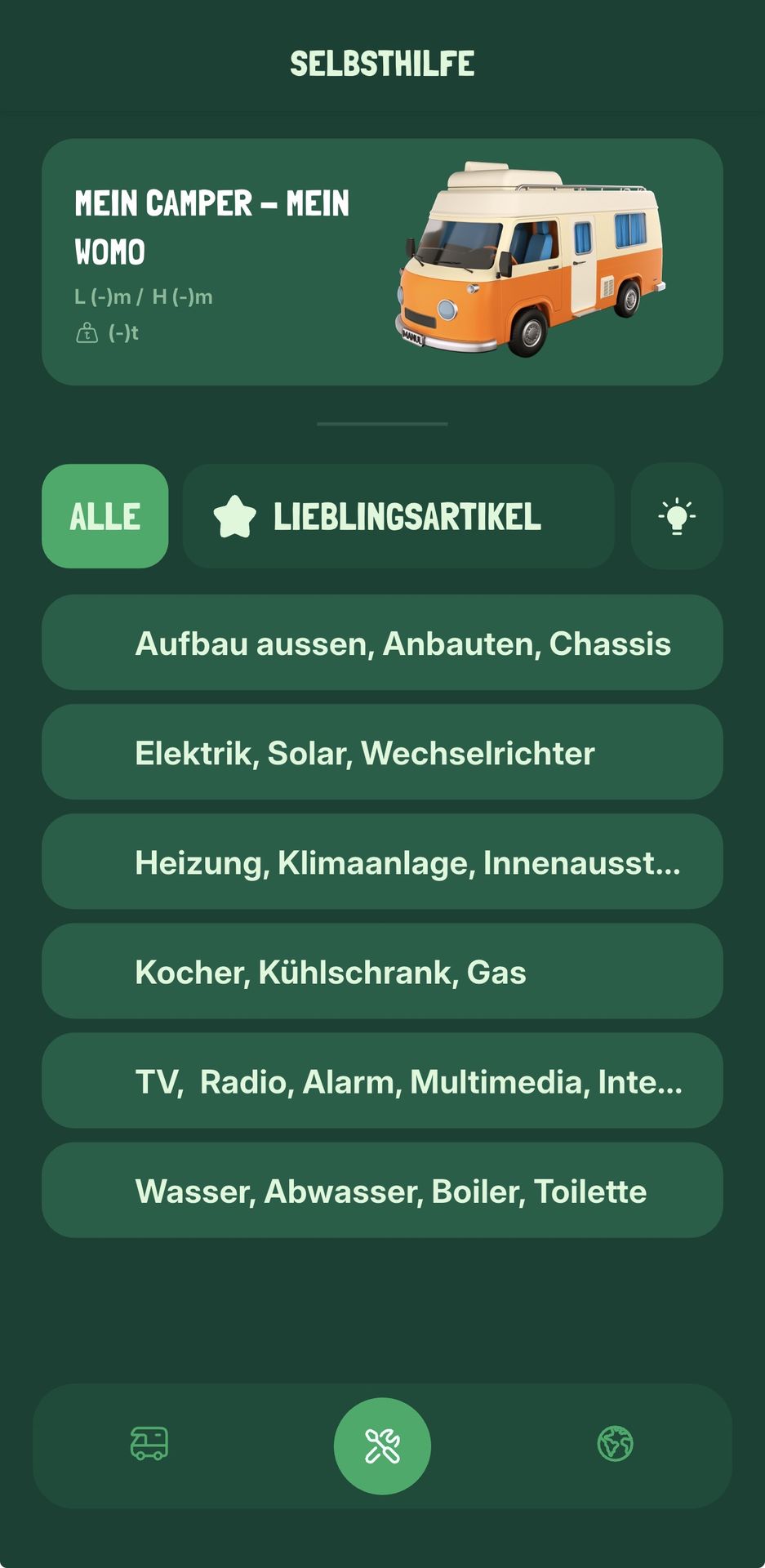Open Kocher, Kühlschrank, Gas category
Image resolution: width=765 pixels, height=1568 pixels.
pos(382,971)
